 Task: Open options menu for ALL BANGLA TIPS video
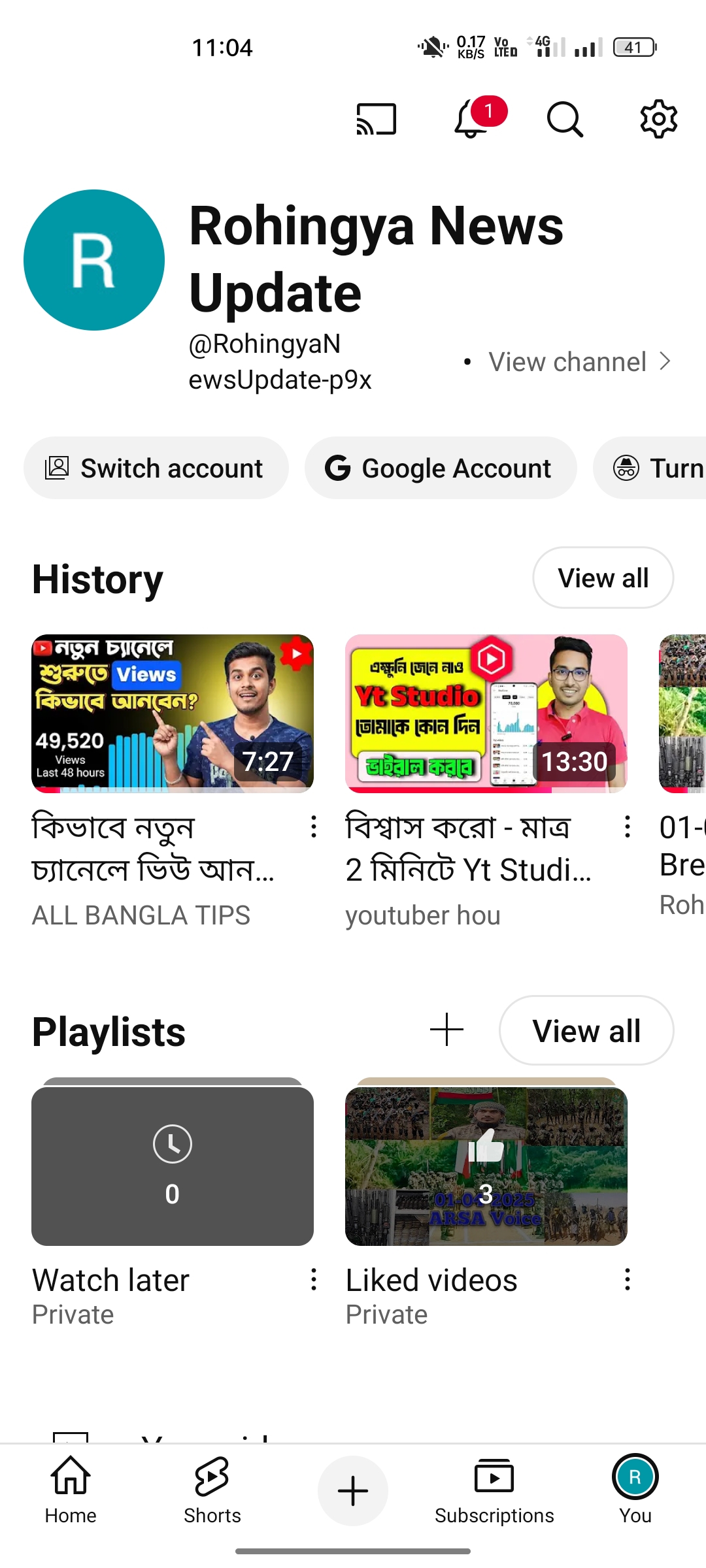pyautogui.click(x=314, y=827)
